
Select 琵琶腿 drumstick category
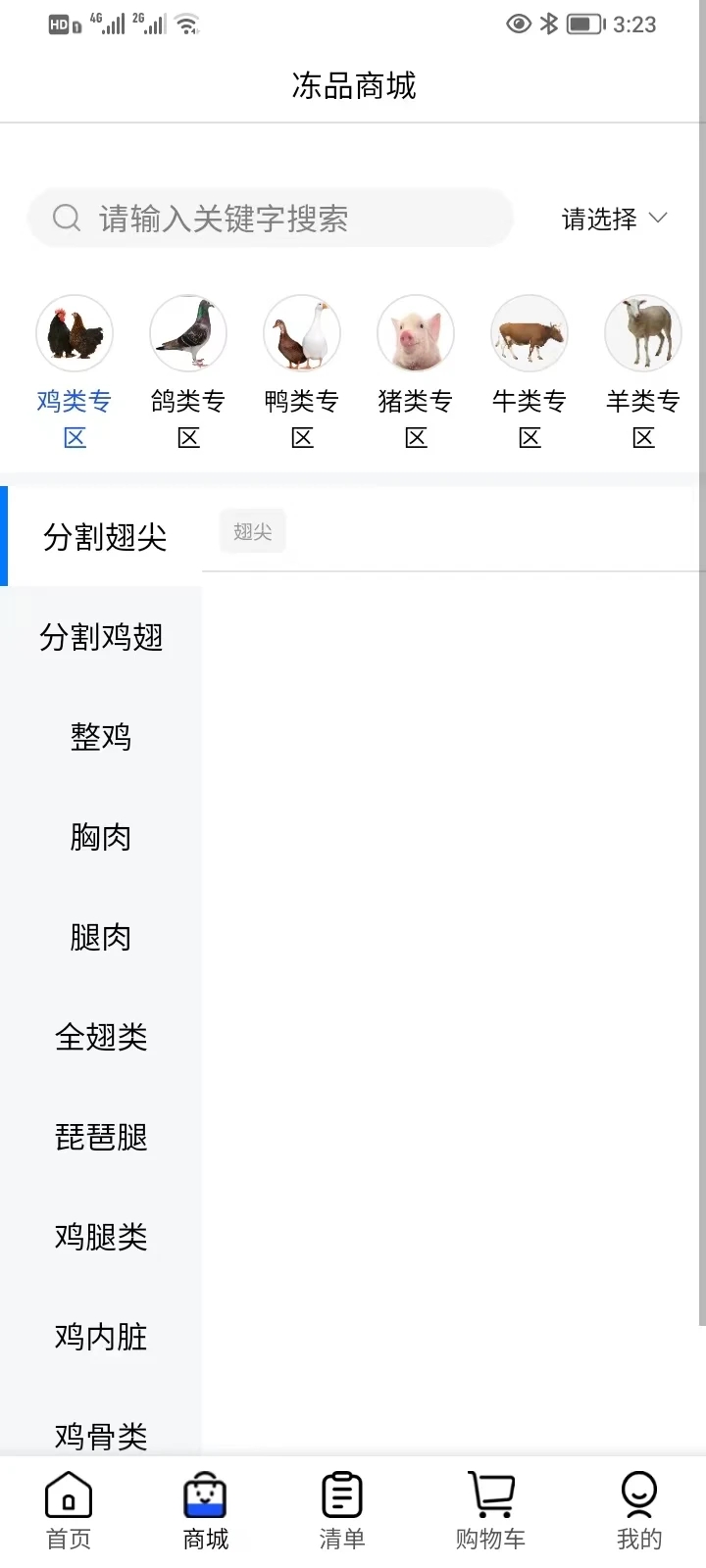click(x=101, y=1137)
